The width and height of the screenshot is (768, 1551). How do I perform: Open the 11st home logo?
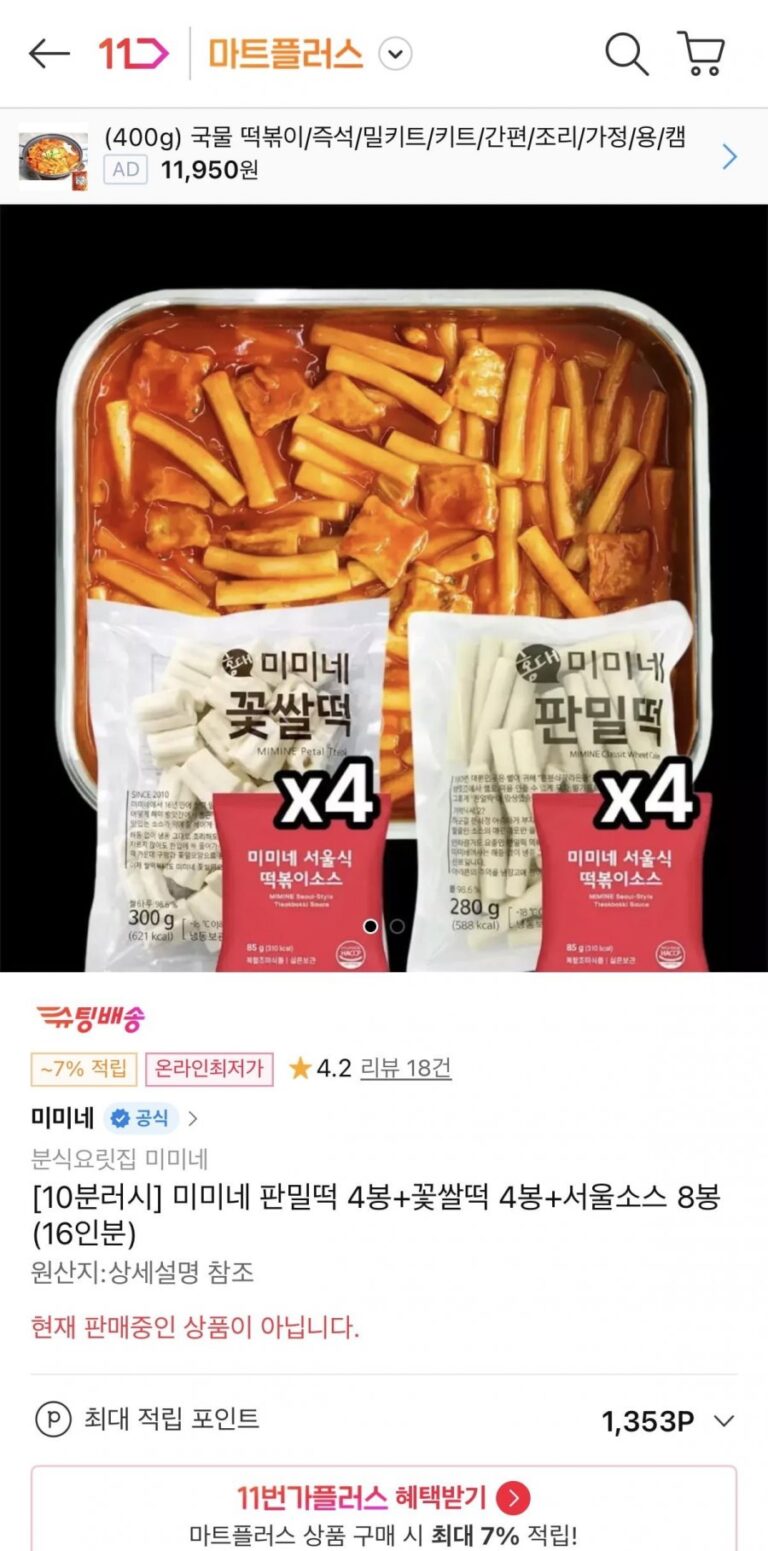tap(133, 54)
